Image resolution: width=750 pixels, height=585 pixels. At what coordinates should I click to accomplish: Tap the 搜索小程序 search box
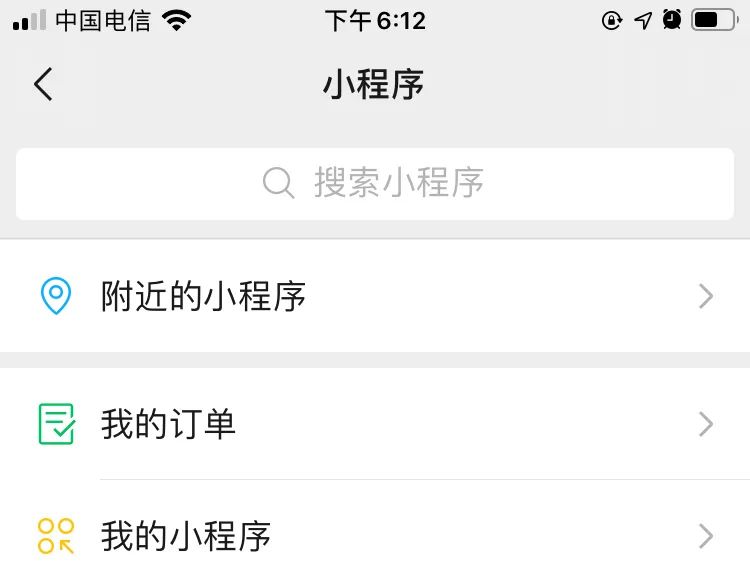pos(375,183)
